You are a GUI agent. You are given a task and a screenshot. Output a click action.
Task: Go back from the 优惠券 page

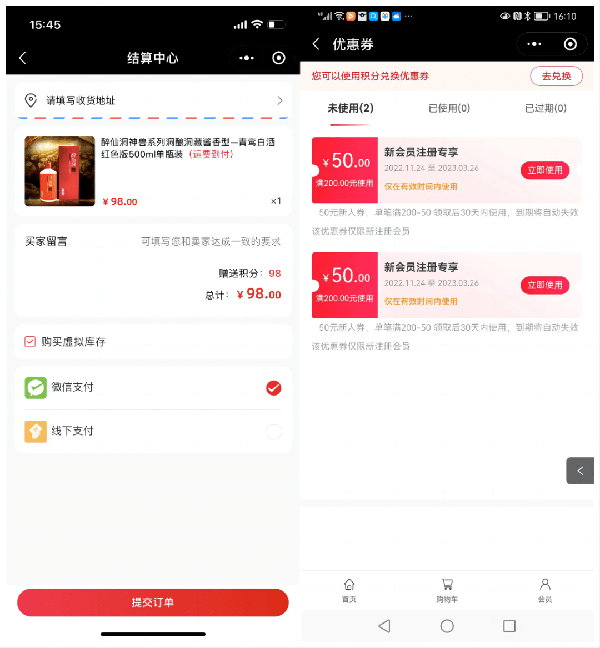(316, 44)
